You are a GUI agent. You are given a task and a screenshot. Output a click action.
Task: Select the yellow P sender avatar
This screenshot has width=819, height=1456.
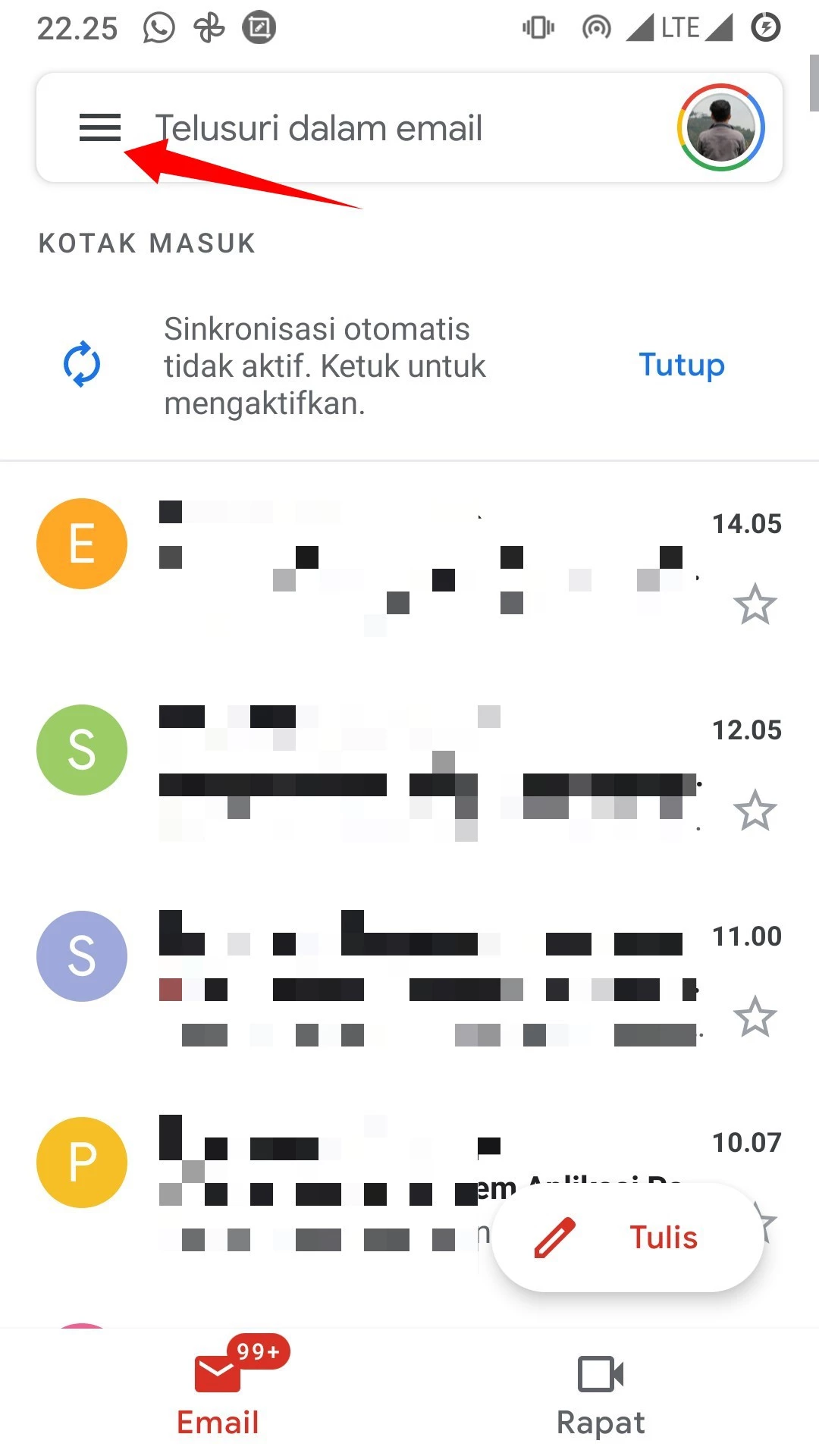point(81,1163)
